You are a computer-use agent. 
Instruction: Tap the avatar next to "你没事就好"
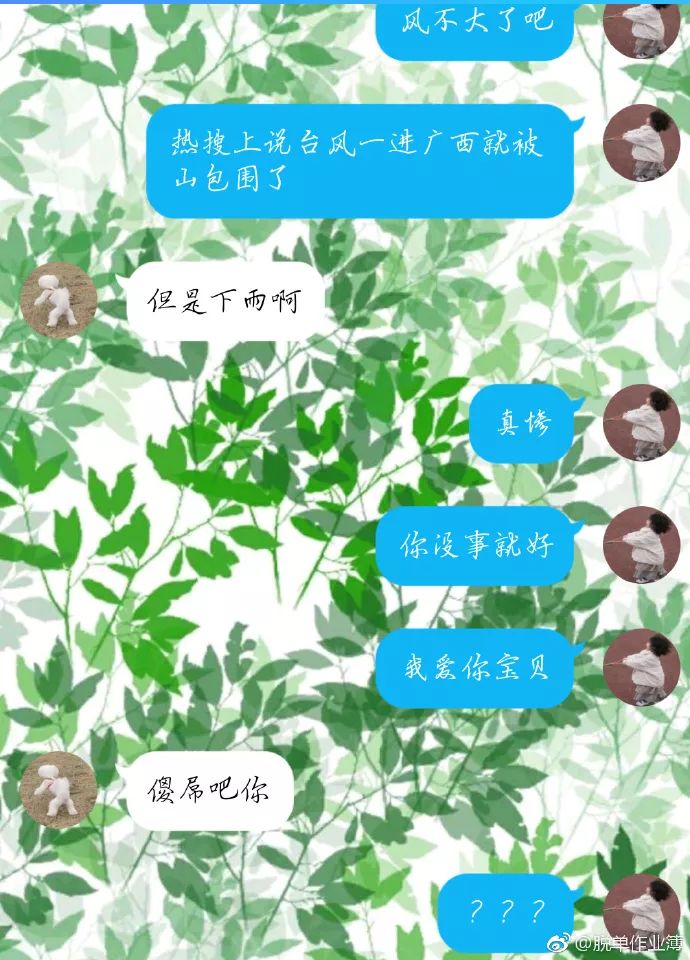coord(642,545)
